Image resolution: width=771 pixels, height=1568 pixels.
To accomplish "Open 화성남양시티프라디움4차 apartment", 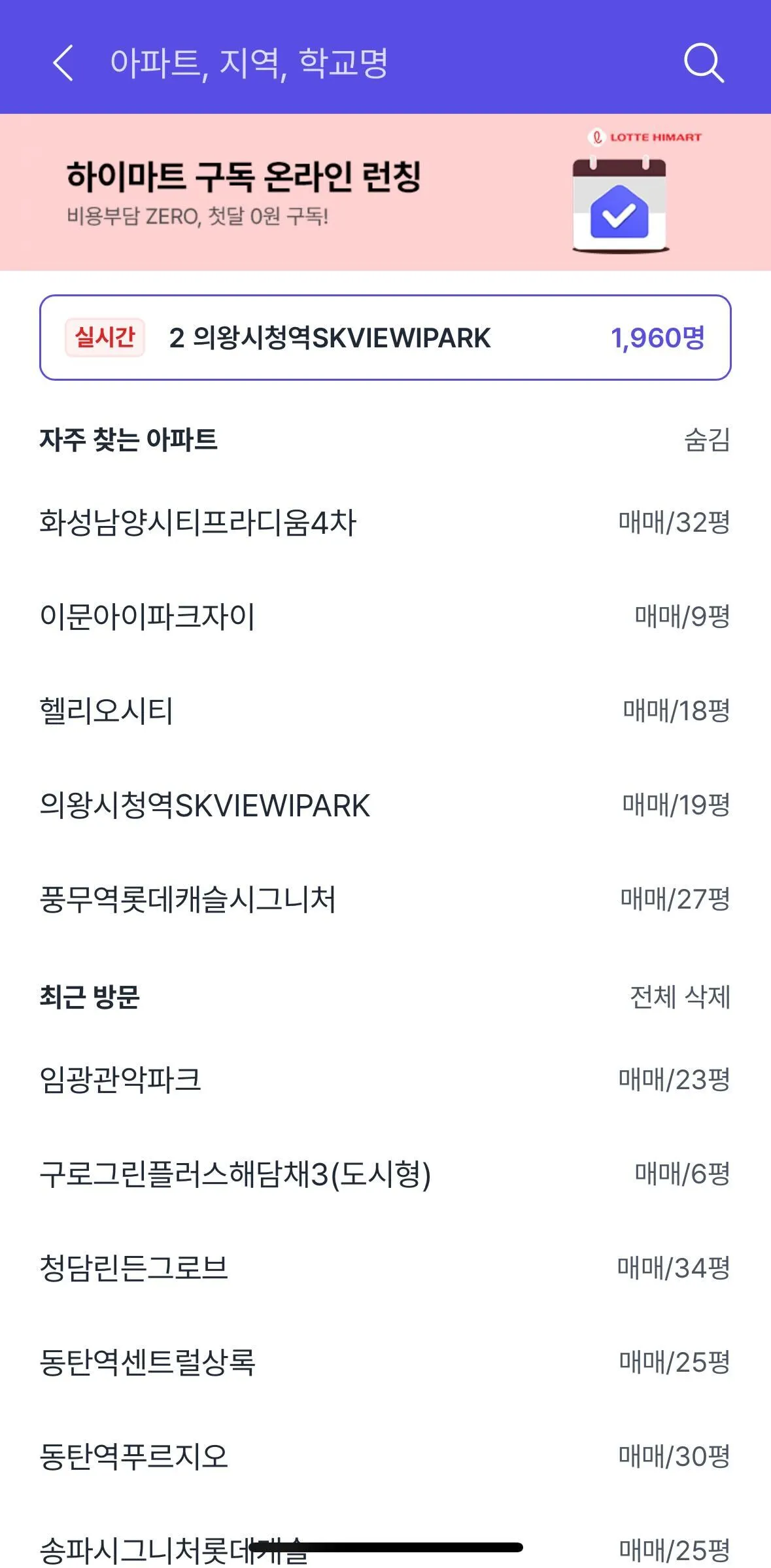I will tap(198, 523).
